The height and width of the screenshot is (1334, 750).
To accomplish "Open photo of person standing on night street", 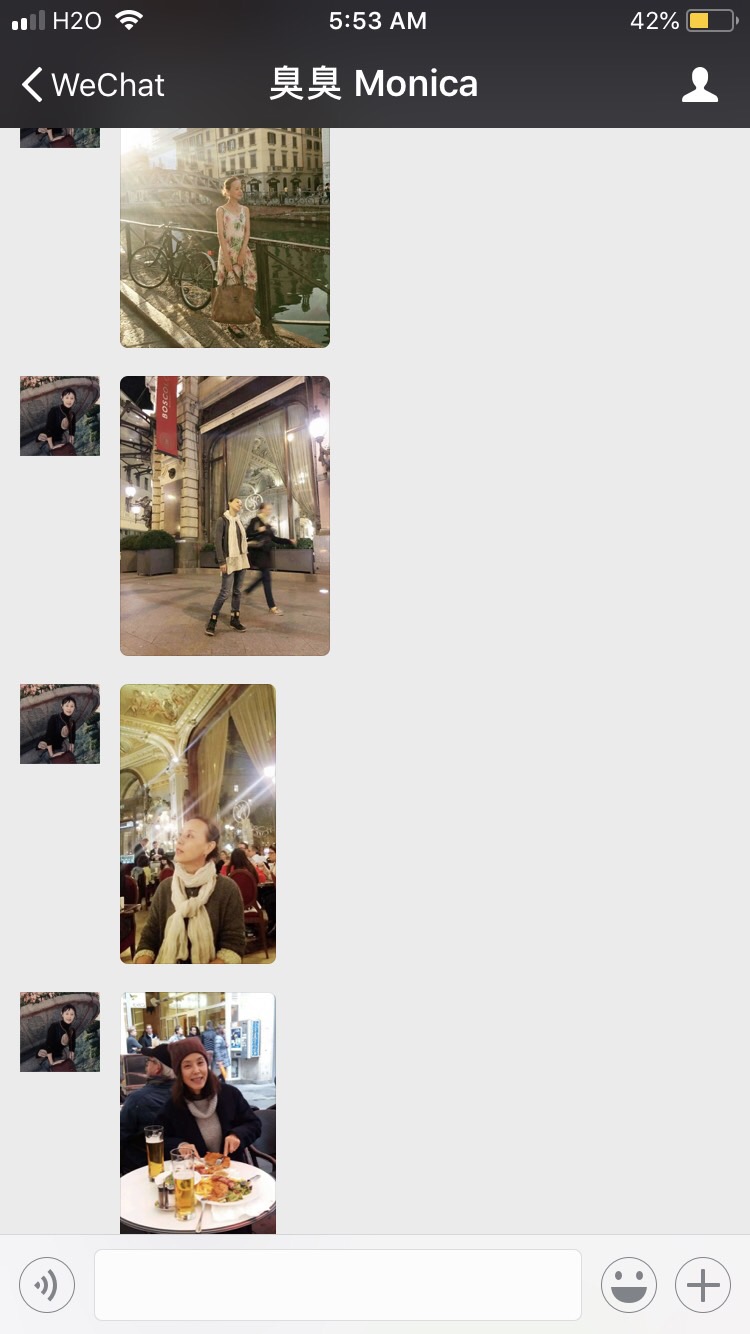I will (225, 516).
